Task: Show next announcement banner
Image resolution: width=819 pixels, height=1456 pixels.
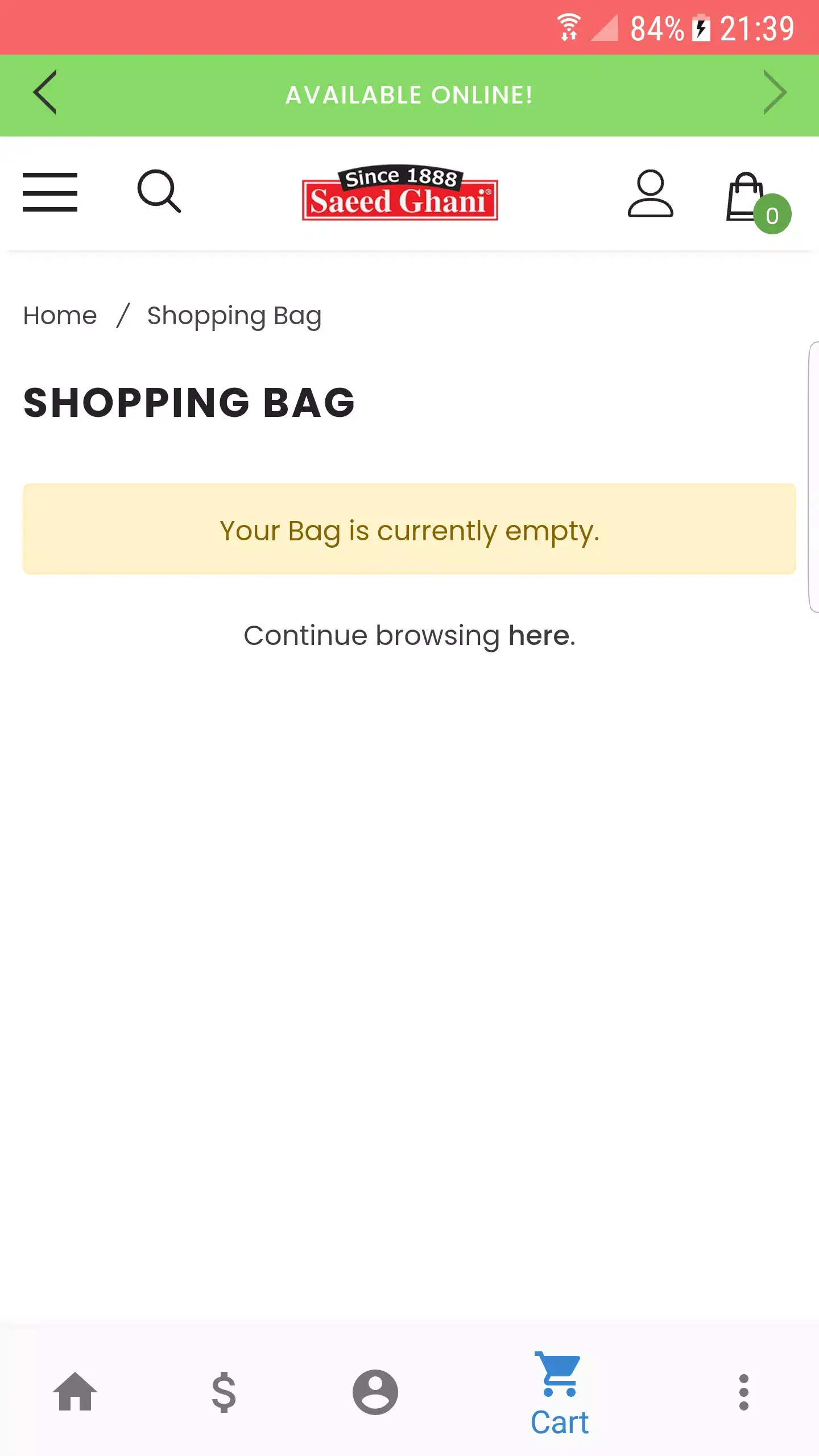Action: (x=775, y=93)
